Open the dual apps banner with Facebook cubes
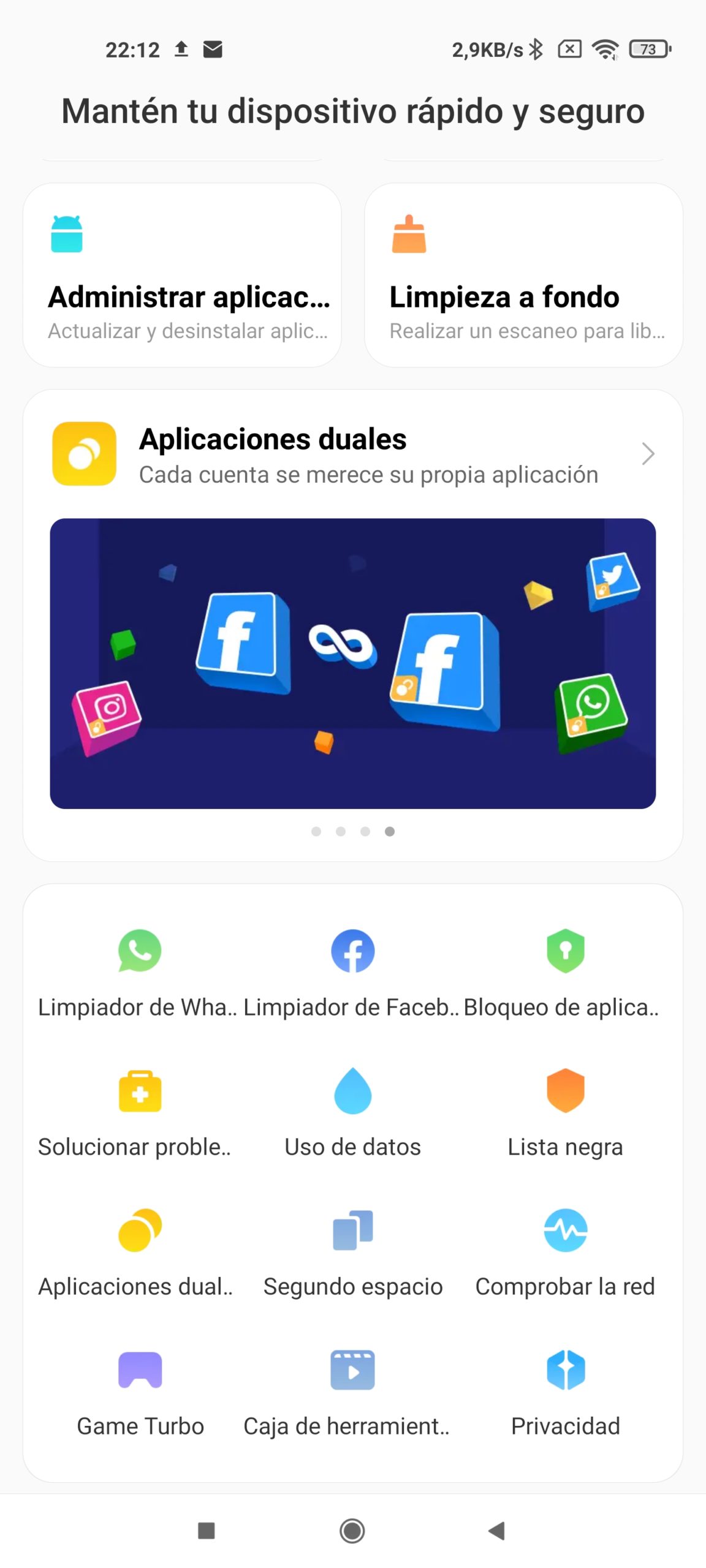Image resolution: width=706 pixels, height=1568 pixels. point(353,663)
